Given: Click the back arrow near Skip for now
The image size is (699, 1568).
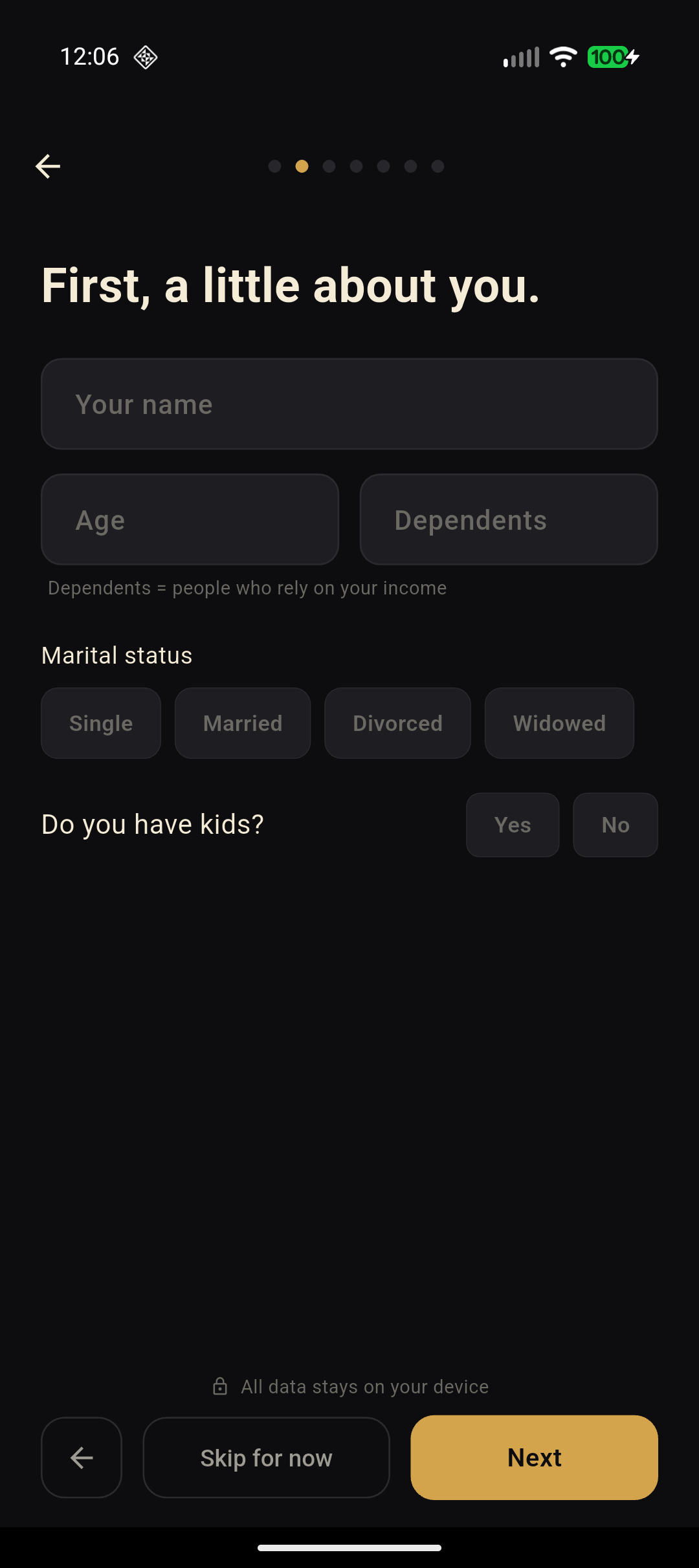Looking at the screenshot, I should click(81, 1457).
